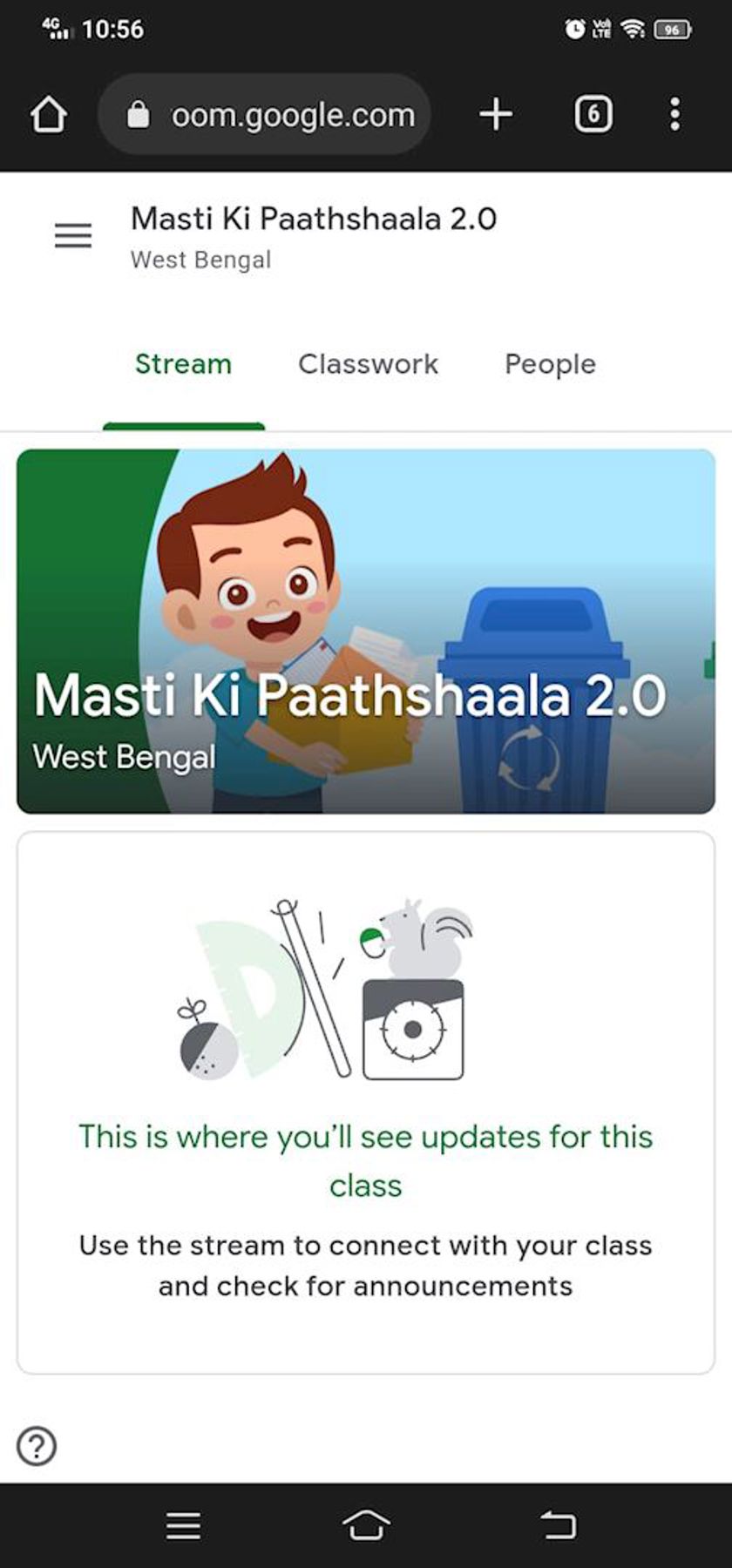
Task: Switch to the Classwork tab
Action: [368, 364]
